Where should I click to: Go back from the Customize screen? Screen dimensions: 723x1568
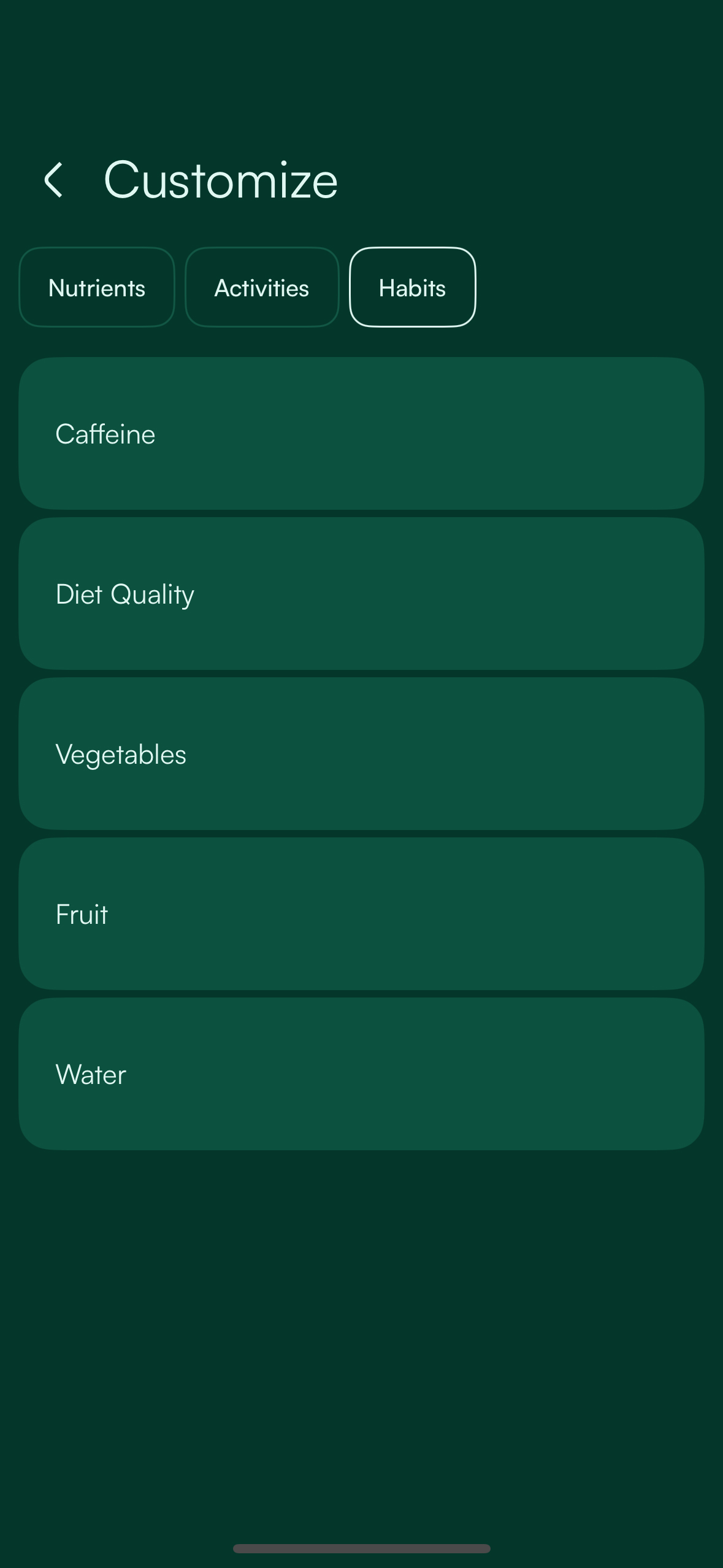click(53, 180)
